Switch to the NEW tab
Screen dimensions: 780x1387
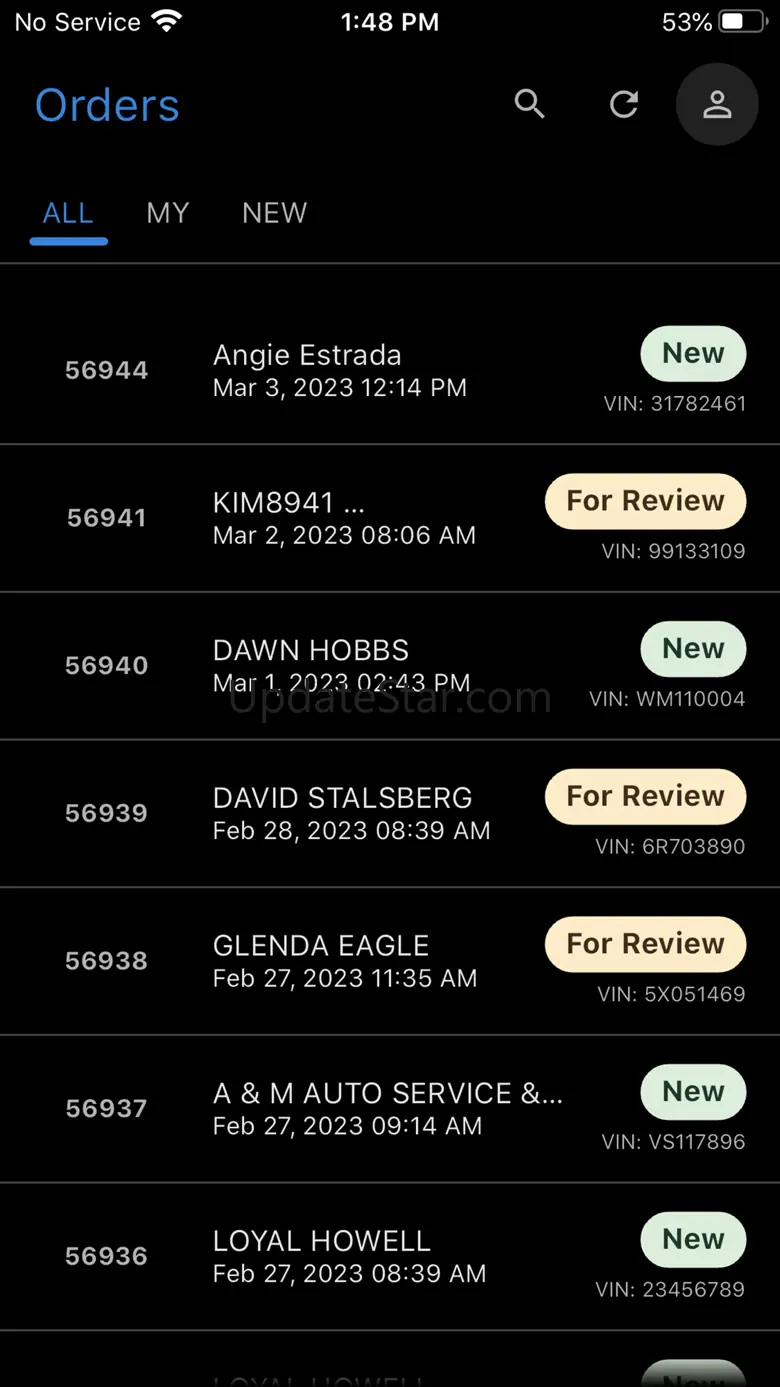[x=274, y=213]
